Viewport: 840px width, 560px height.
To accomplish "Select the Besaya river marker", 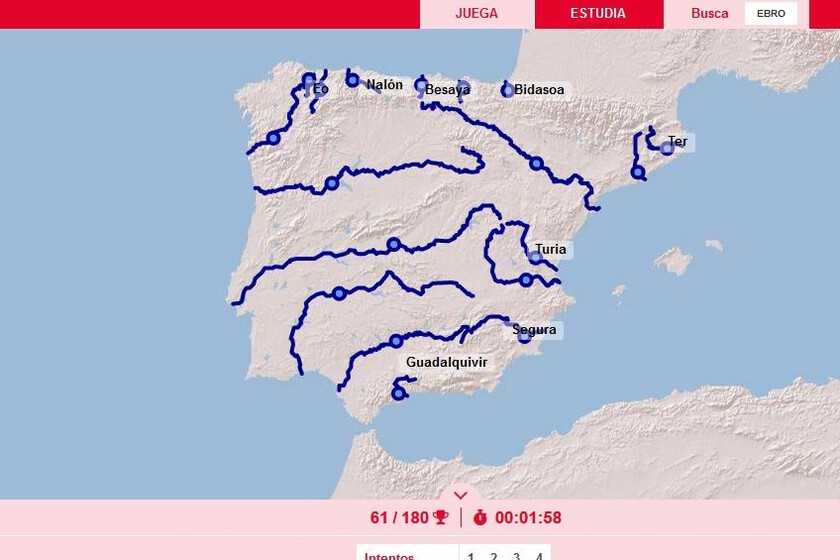I will [x=421, y=86].
